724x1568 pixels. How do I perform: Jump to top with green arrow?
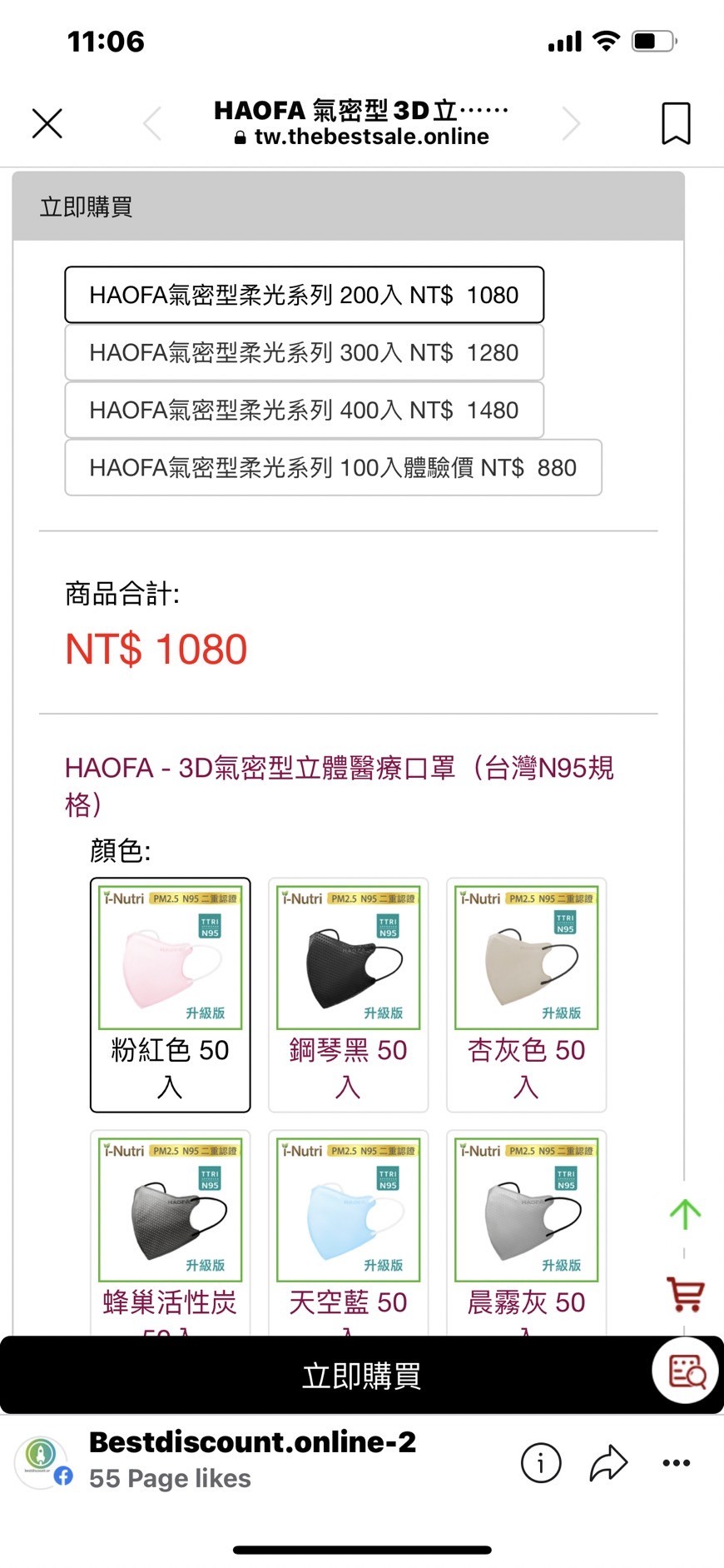685,1215
